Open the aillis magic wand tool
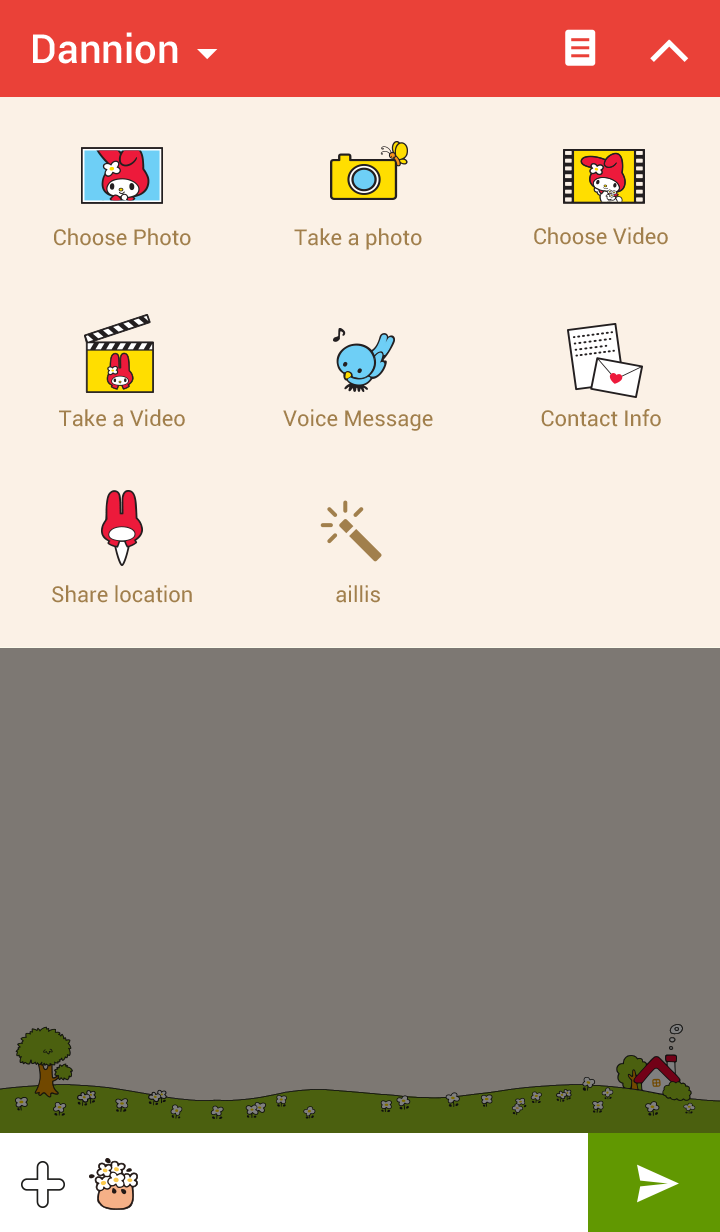720x1232 pixels. click(x=358, y=548)
